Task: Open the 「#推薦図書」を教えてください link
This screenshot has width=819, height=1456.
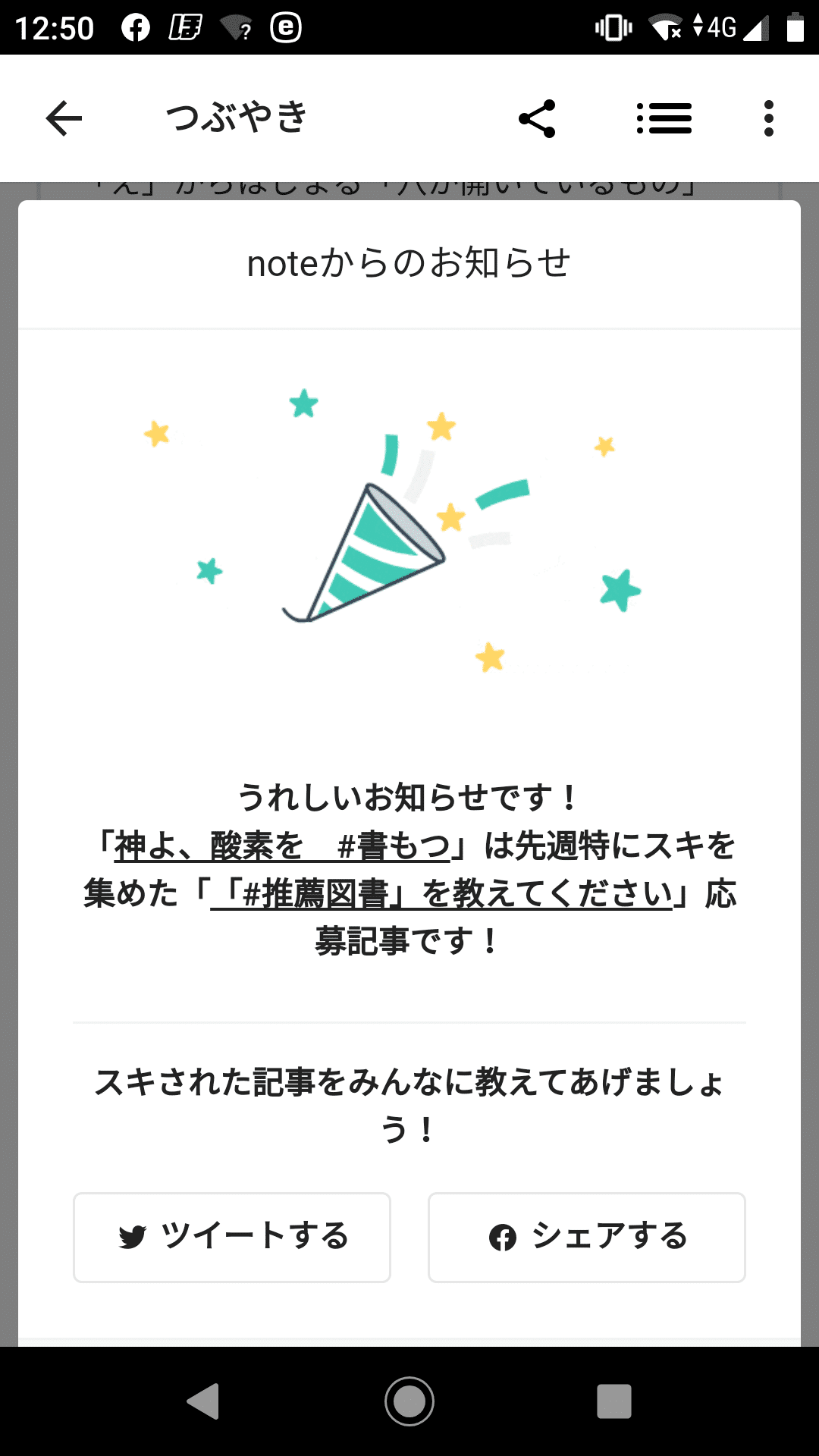Action: click(x=441, y=895)
